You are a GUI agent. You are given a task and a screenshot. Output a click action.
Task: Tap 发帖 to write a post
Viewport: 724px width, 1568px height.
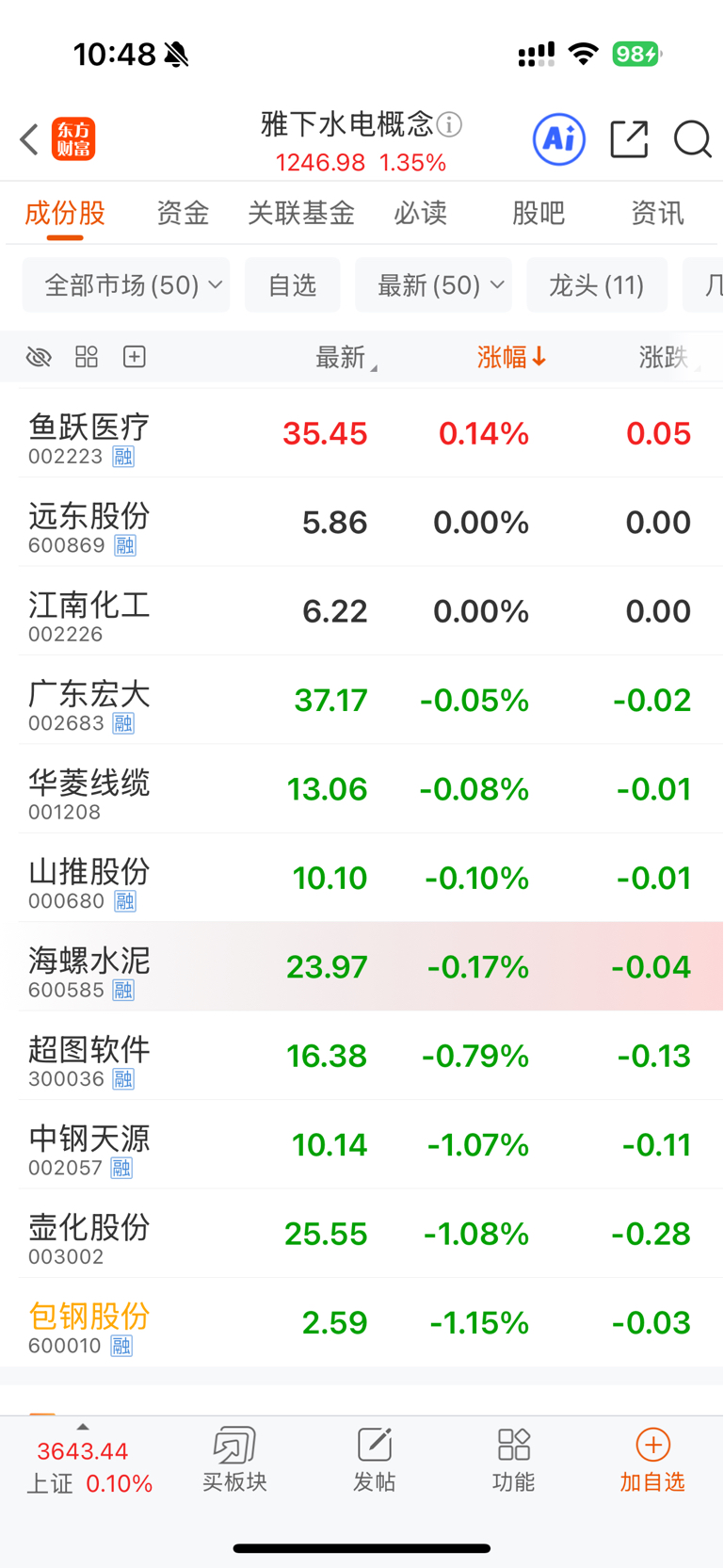374,1459
